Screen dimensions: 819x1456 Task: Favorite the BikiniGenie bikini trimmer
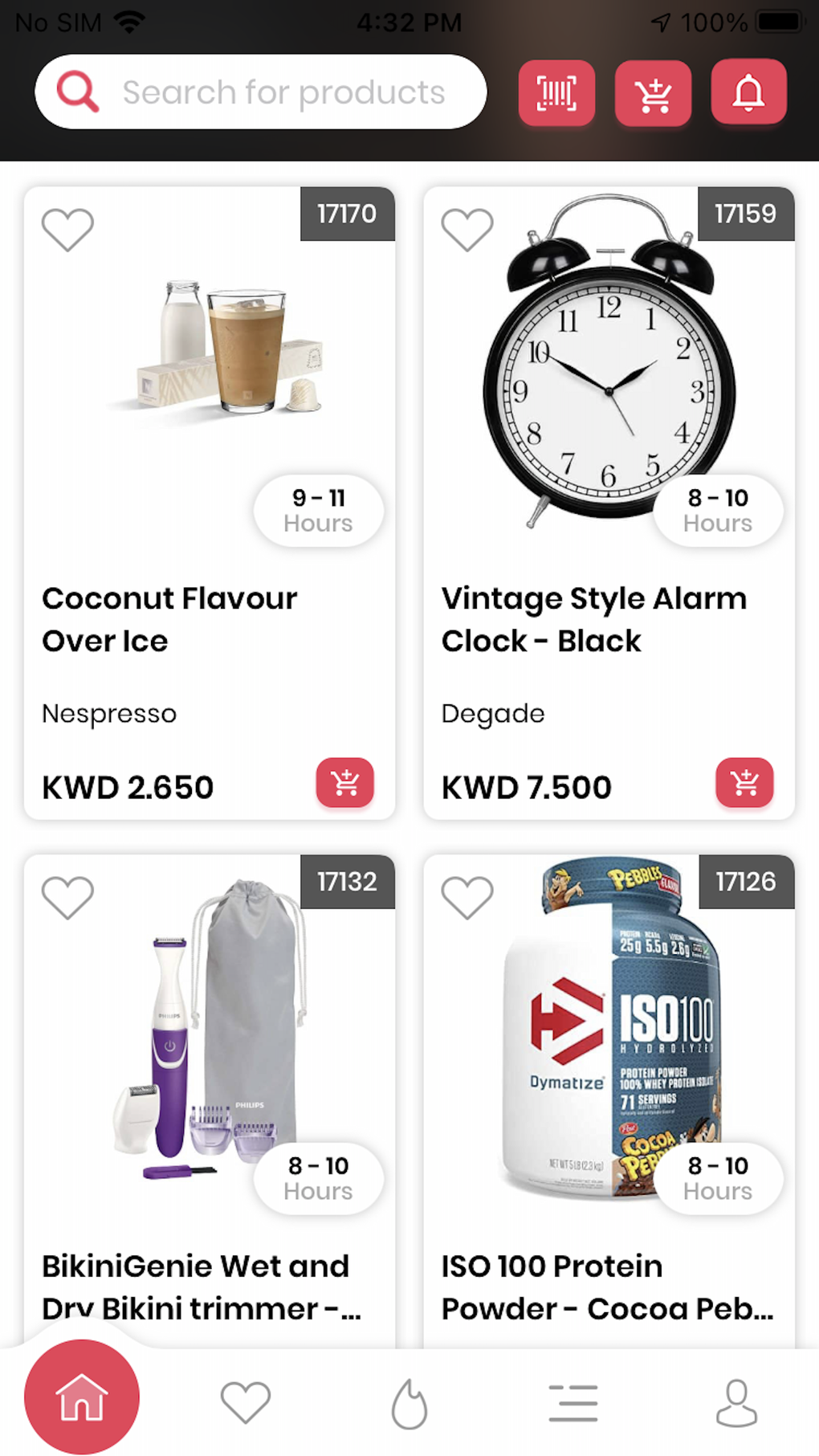click(67, 897)
